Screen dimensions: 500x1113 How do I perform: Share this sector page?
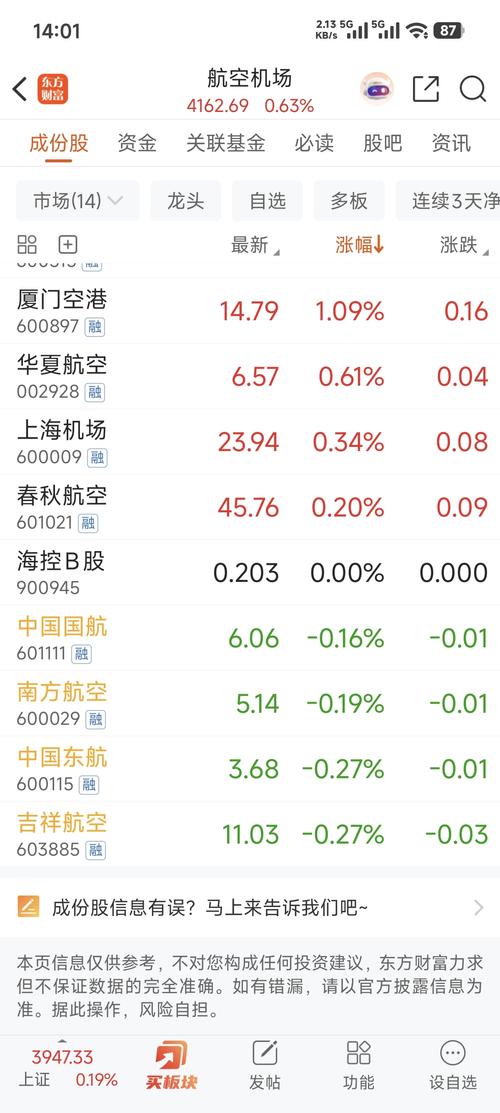425,89
